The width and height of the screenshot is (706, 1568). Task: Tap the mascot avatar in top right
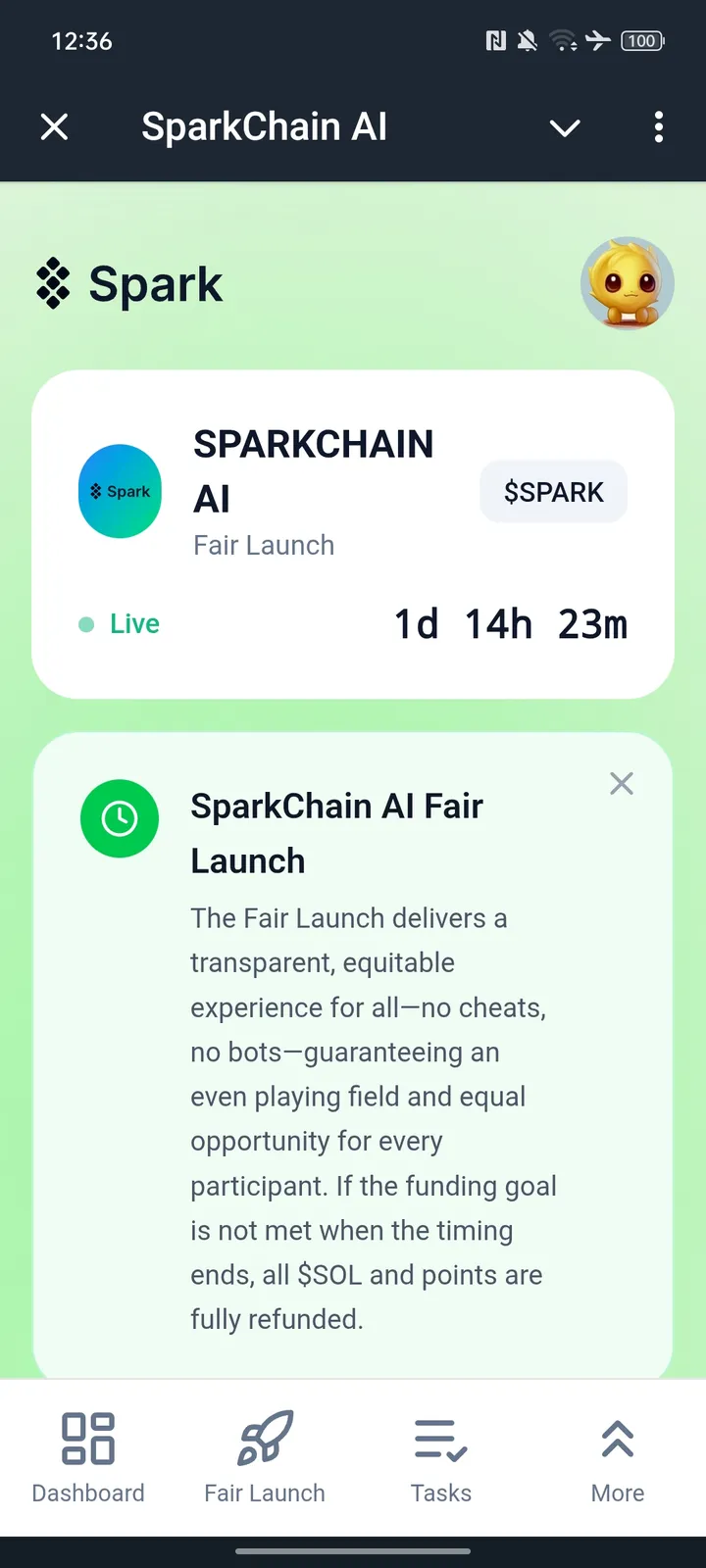(628, 283)
